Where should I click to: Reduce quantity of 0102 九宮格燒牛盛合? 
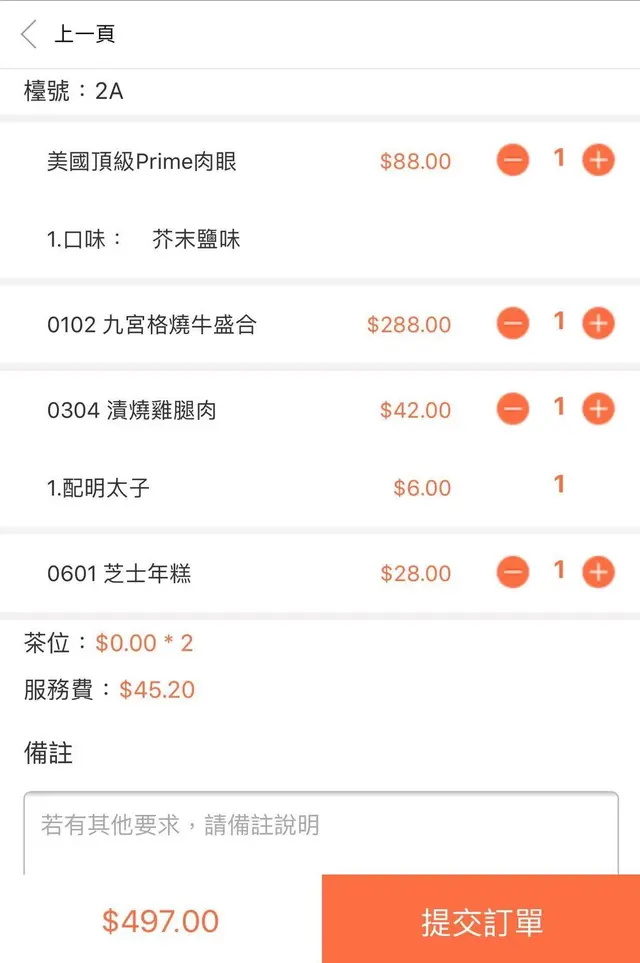(x=513, y=323)
